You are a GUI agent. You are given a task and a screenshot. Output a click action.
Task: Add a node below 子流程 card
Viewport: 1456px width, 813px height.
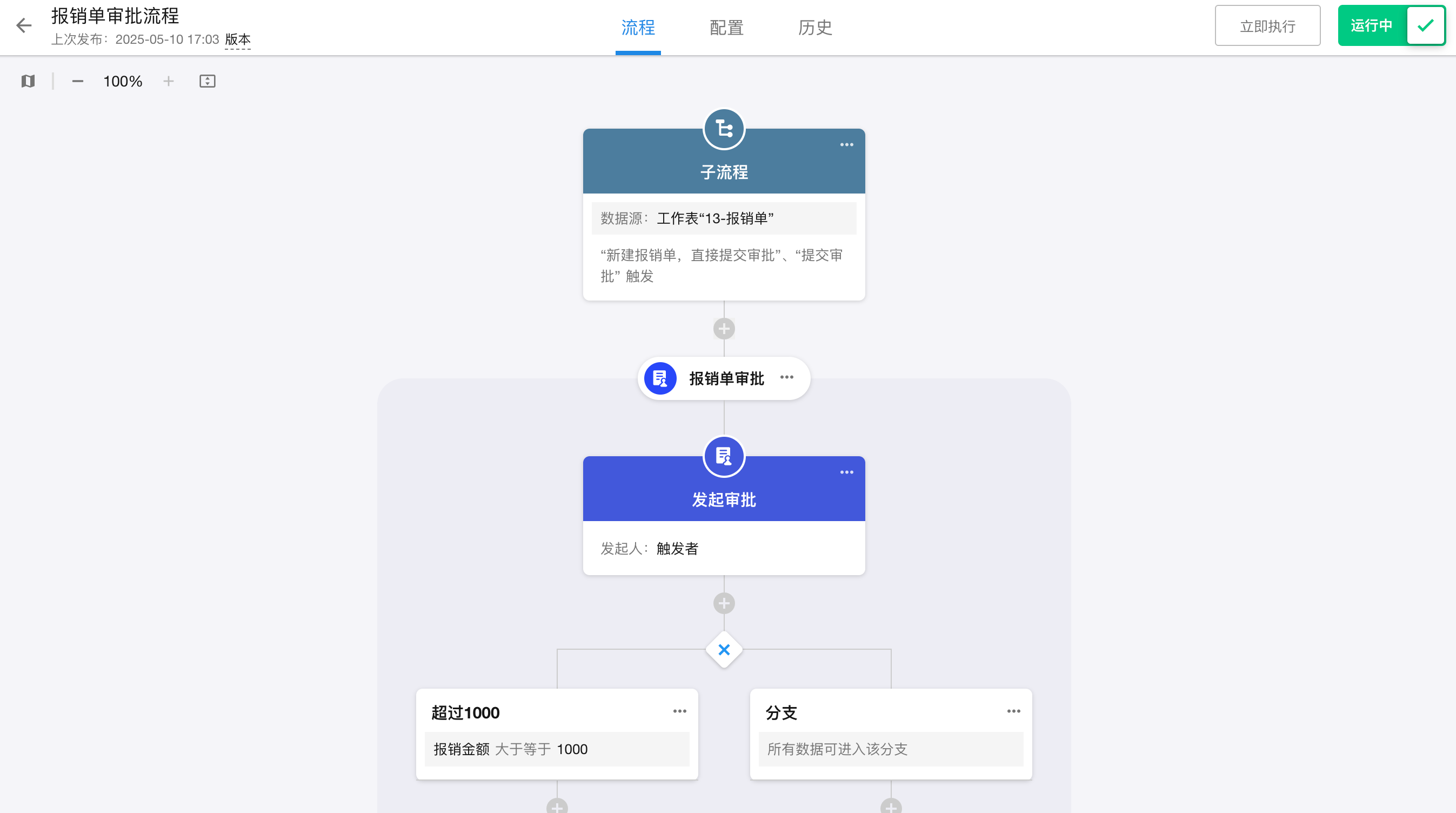[x=724, y=329]
